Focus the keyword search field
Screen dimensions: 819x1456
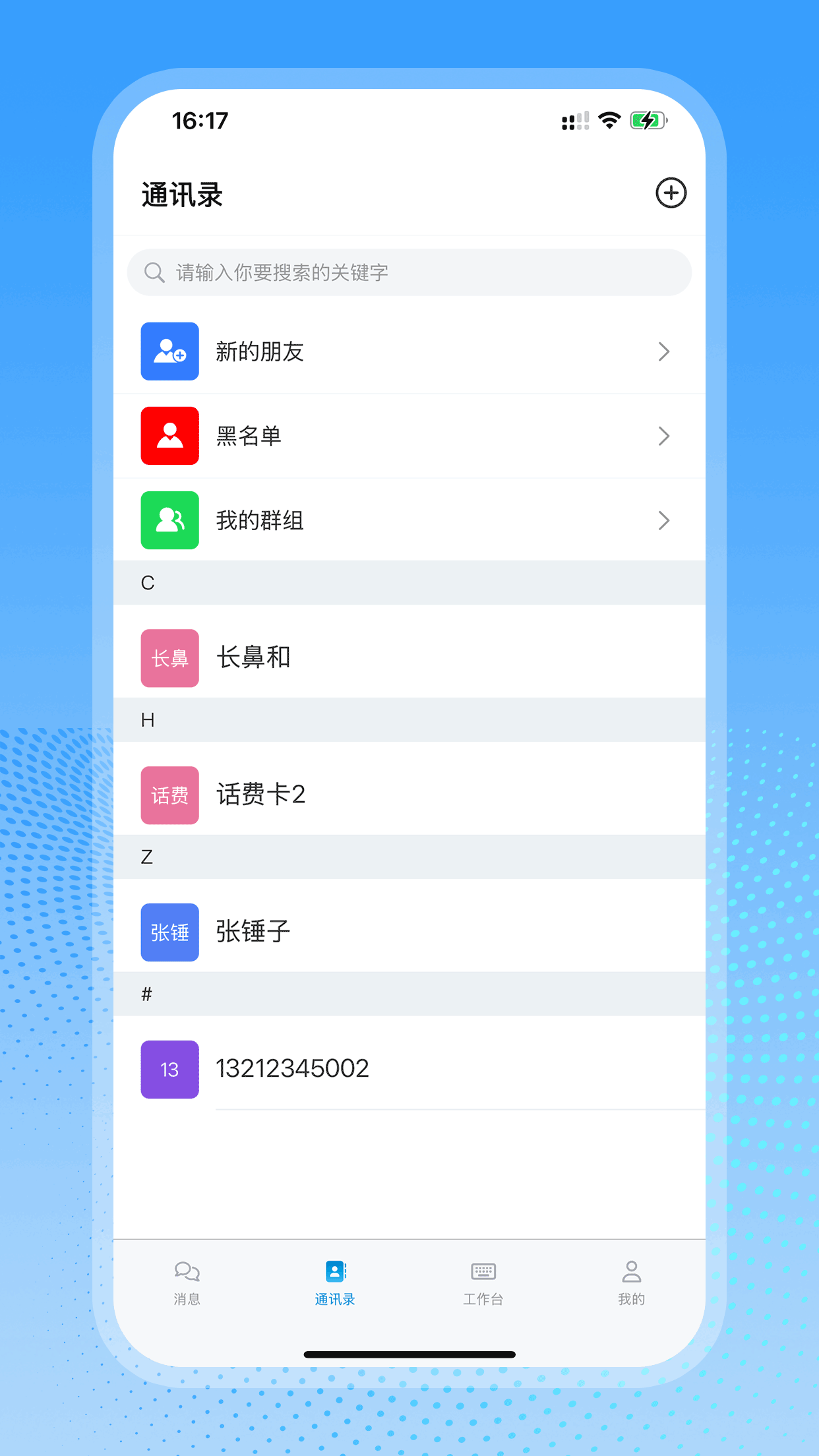[409, 272]
